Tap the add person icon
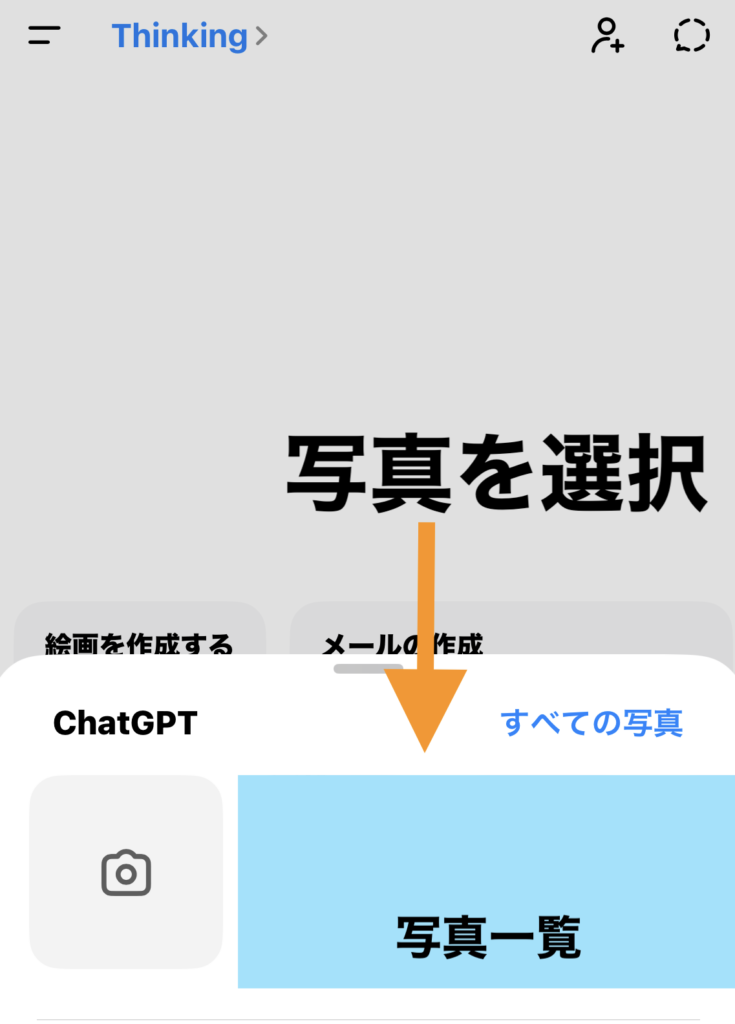The height and width of the screenshot is (1024, 735). pos(607,36)
